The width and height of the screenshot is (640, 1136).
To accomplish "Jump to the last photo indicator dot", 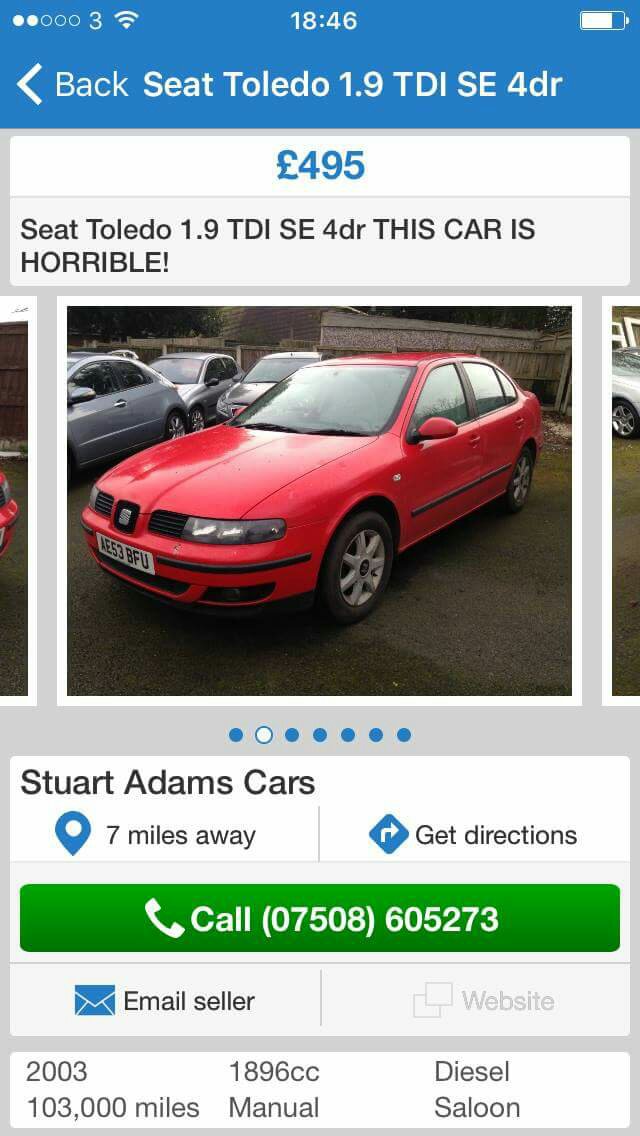I will [x=404, y=735].
